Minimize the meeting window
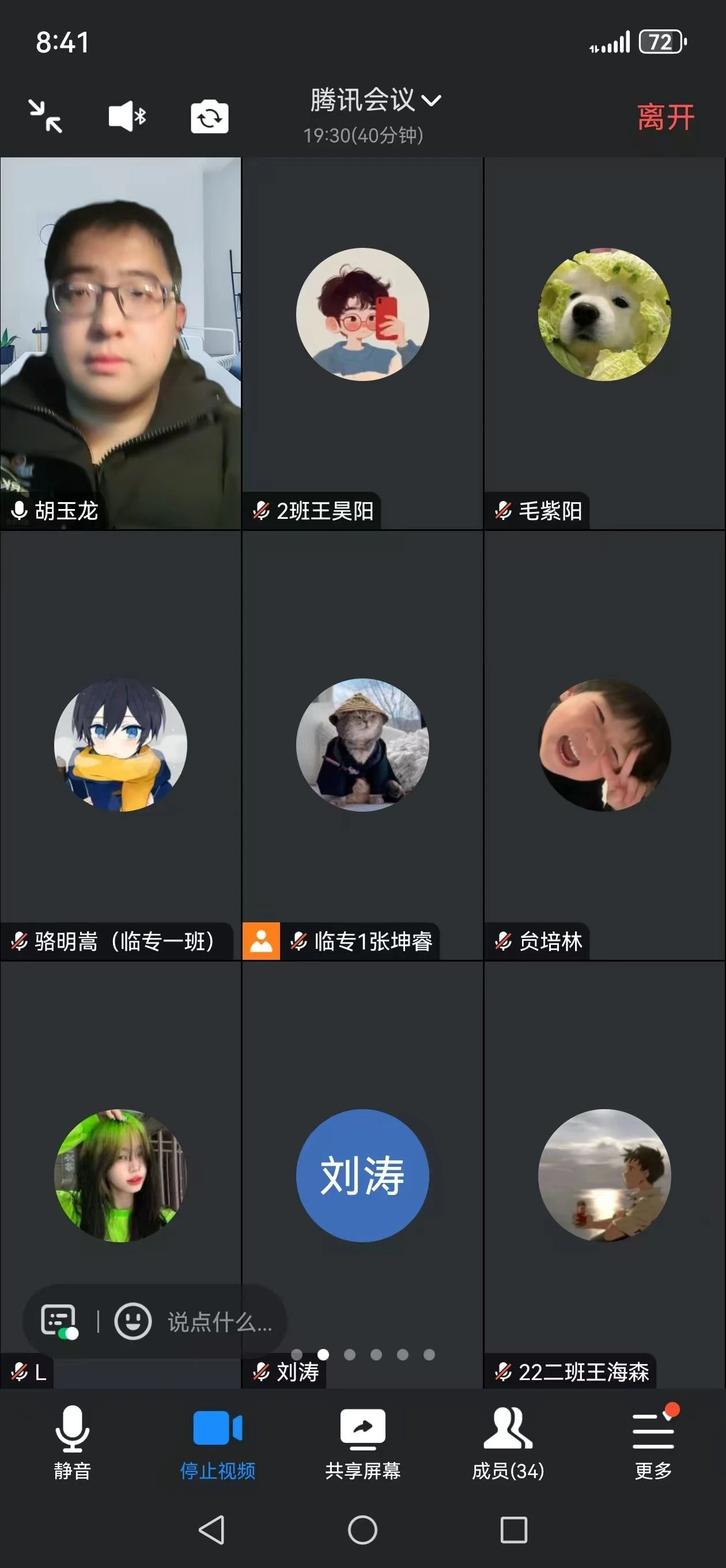 click(46, 116)
